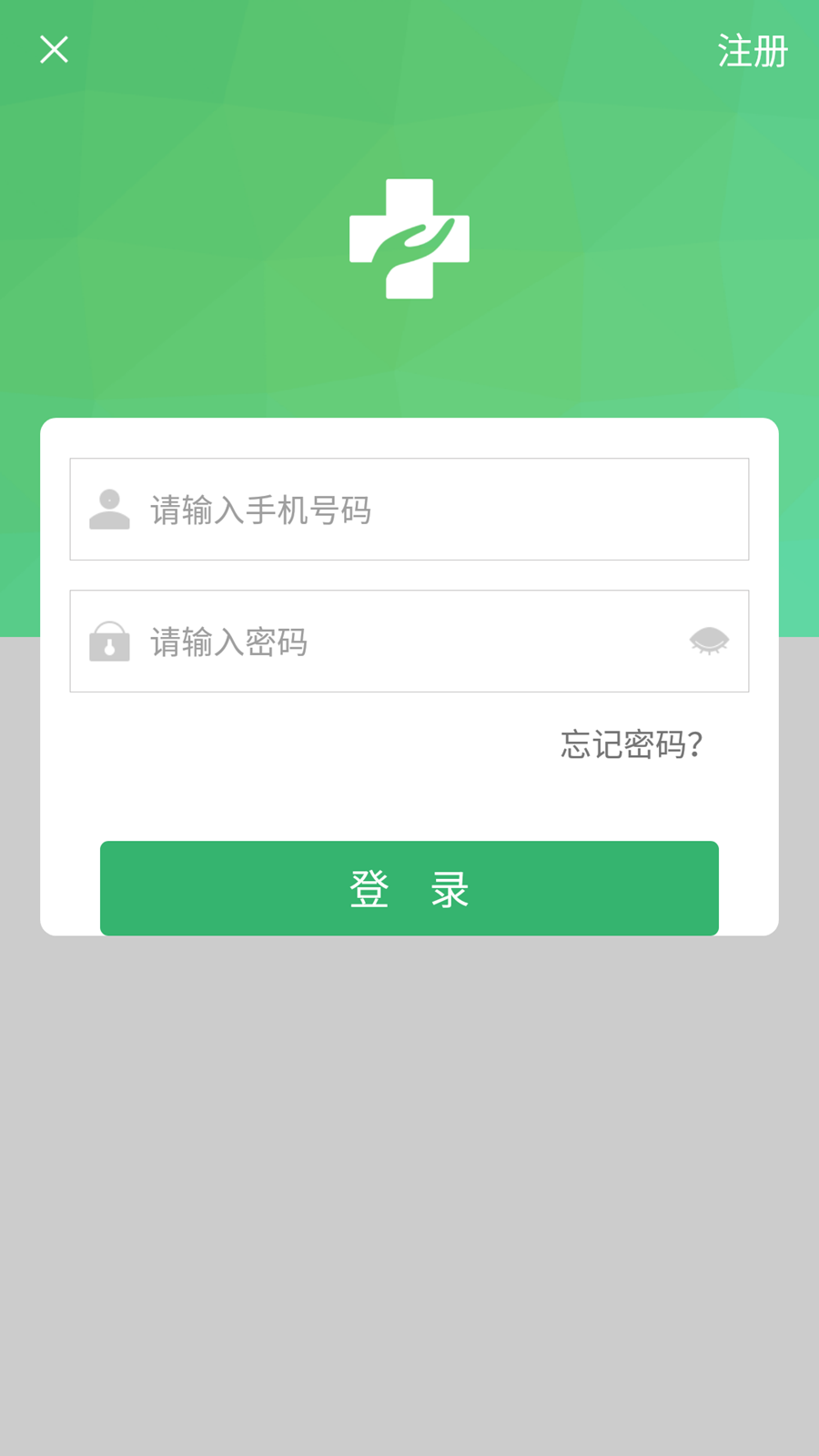Click the 忘记密码 forgot password link
The width and height of the screenshot is (819, 1456).
pos(632,745)
